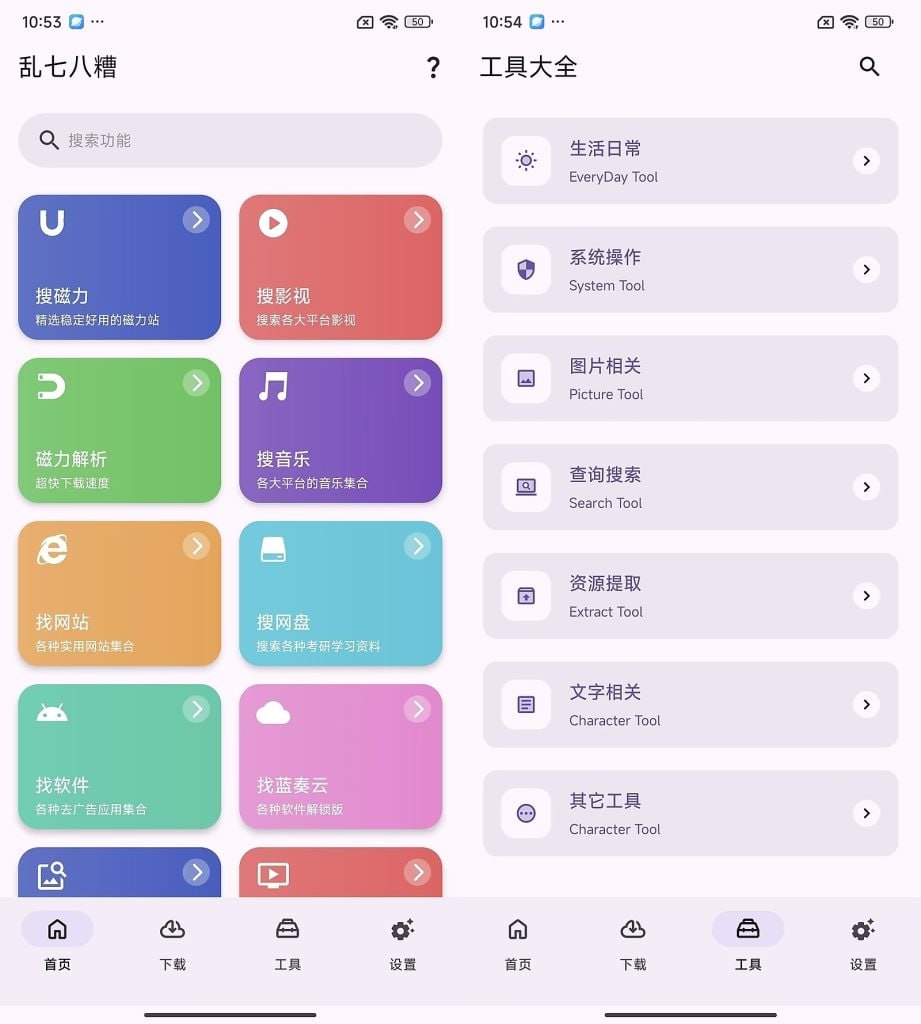Screen dimensions: 921x1024
Task: Open the 查询搜索 Search Tool category
Action: [689, 487]
